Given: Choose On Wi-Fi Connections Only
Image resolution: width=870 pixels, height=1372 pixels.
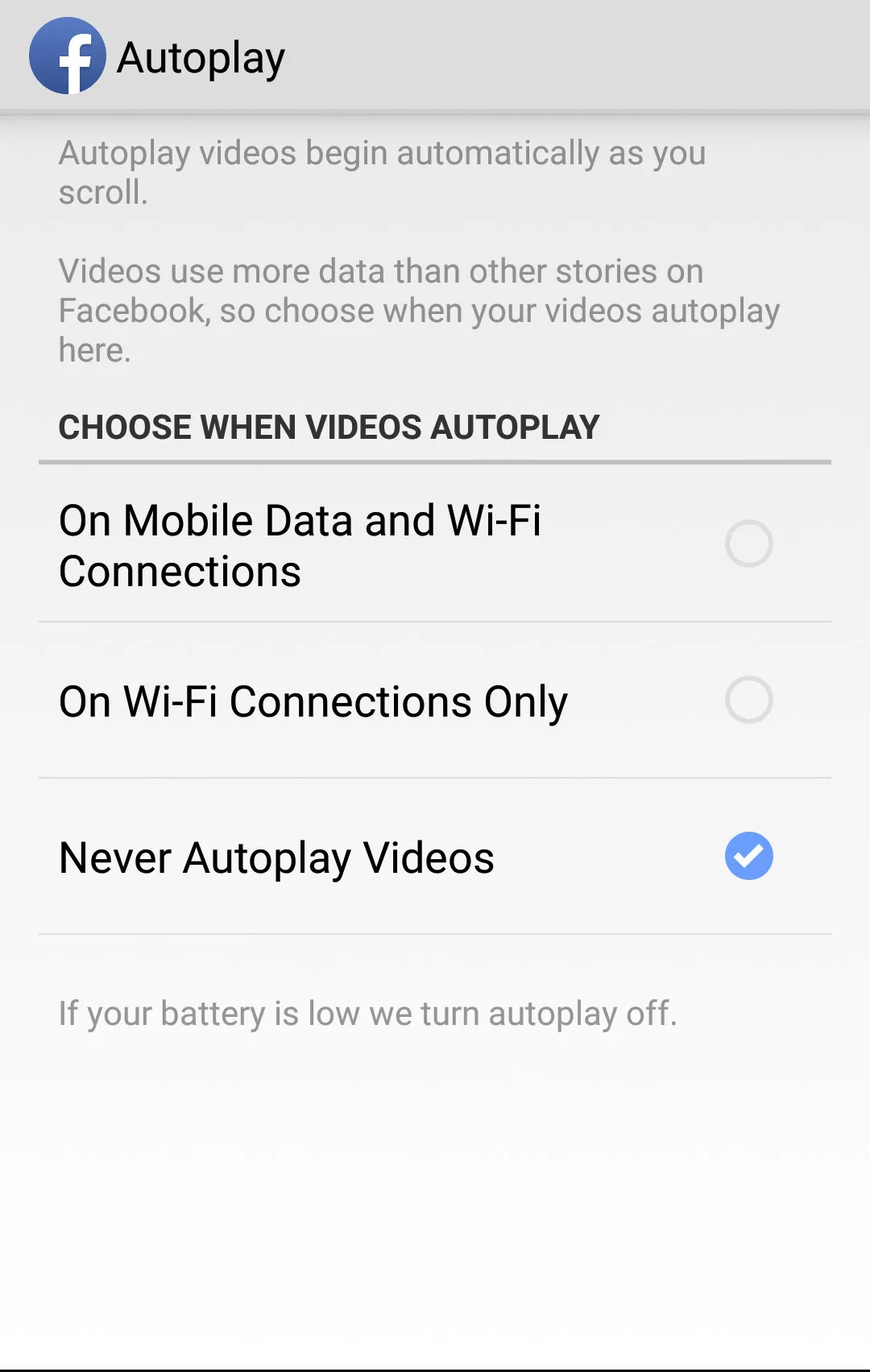Looking at the screenshot, I should click(748, 700).
